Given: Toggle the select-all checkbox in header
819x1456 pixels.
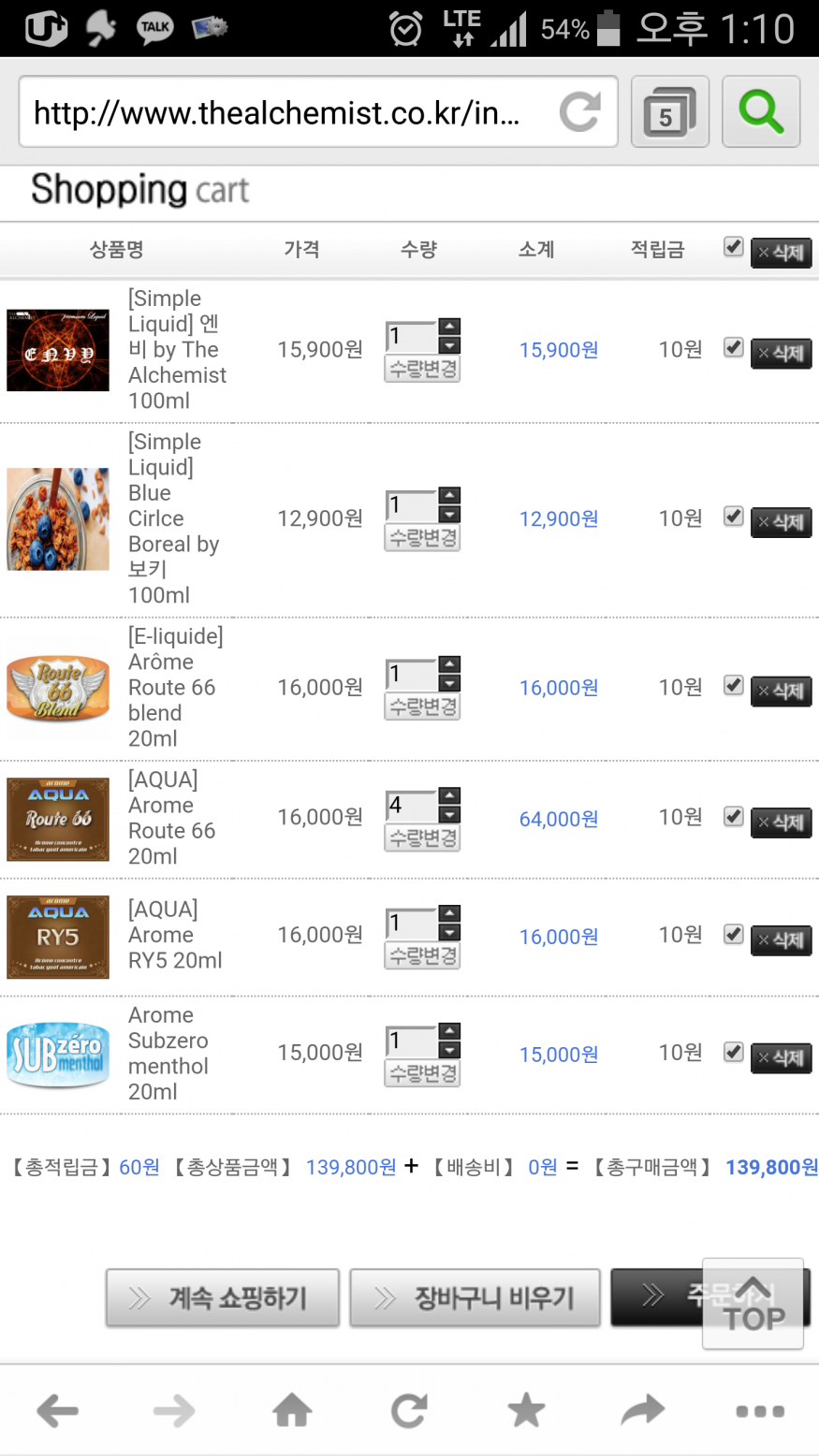Looking at the screenshot, I should pos(733,247).
